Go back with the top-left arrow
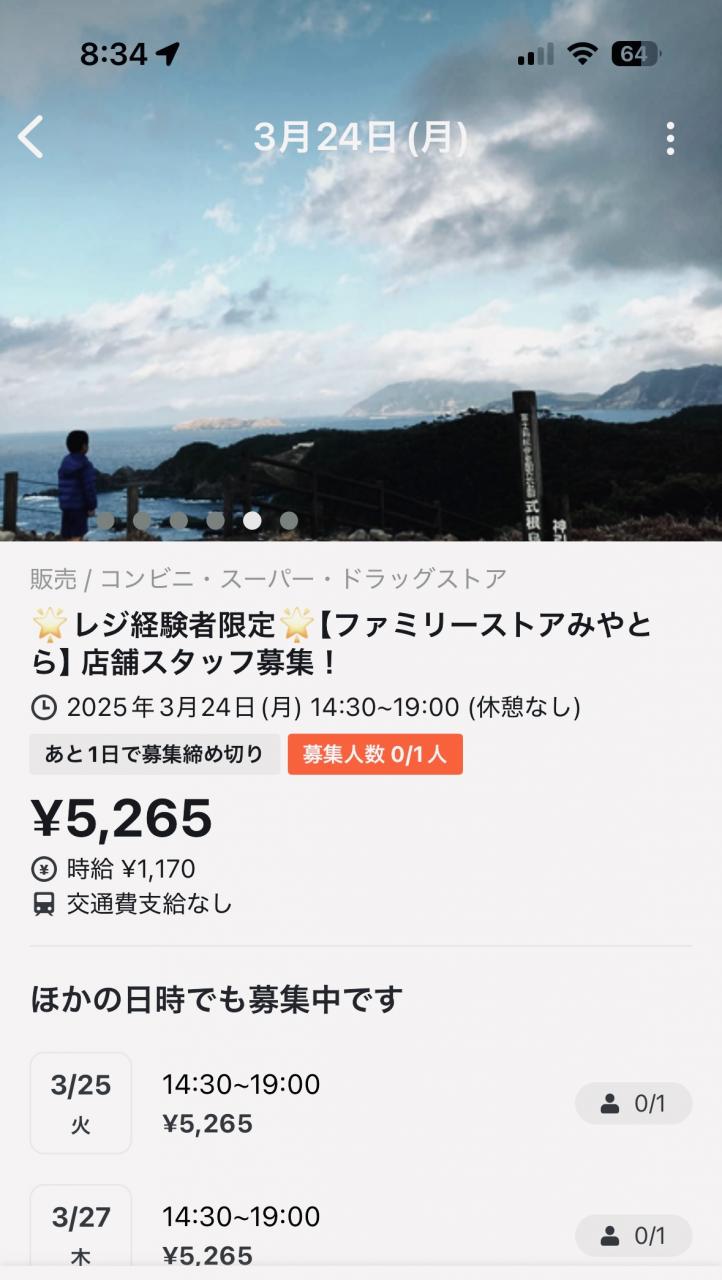 point(31,138)
